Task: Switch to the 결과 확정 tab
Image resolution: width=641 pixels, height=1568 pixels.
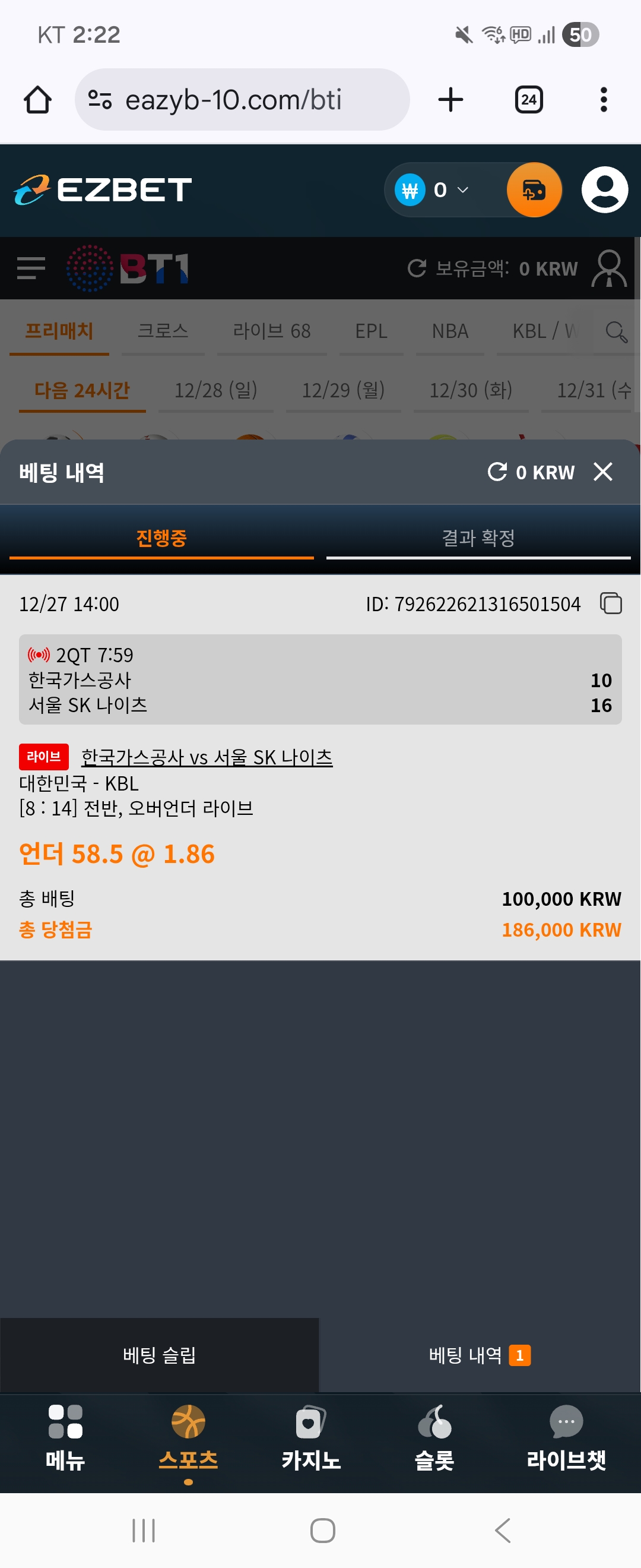Action: point(478,538)
